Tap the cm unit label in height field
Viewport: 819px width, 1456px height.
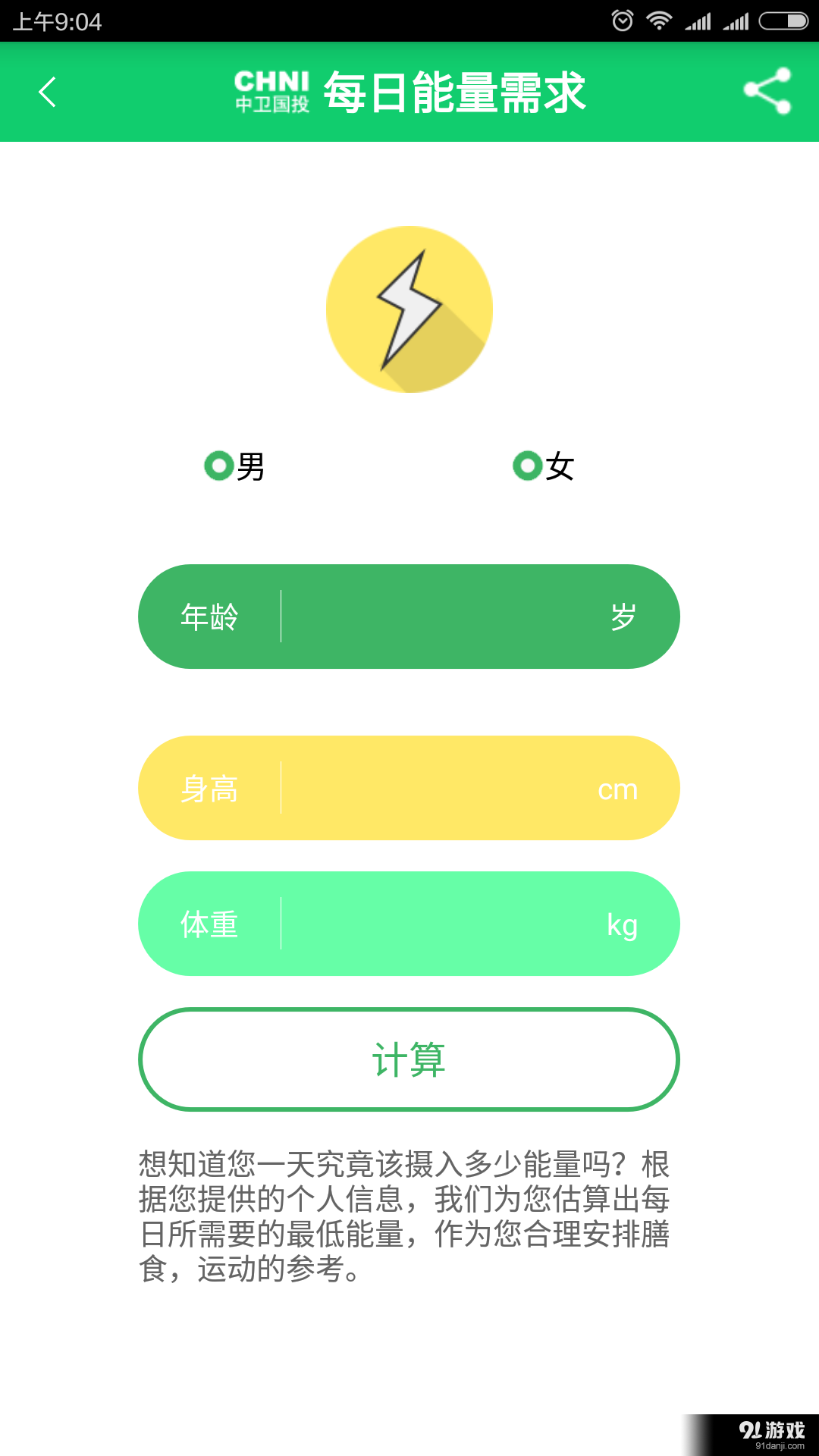coord(617,789)
